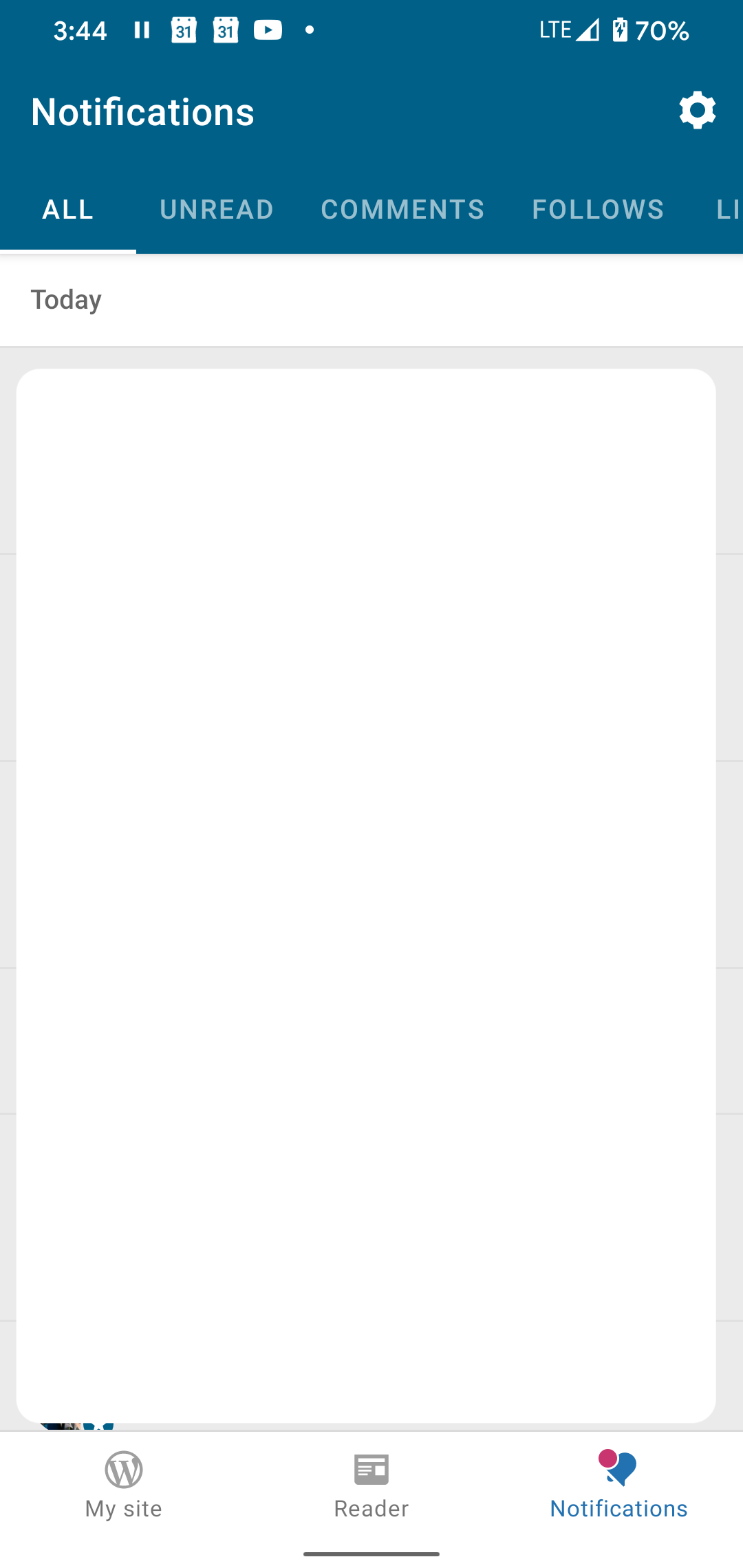The height and width of the screenshot is (1568, 743).
Task: Switch to the UNREAD tab
Action: click(x=217, y=209)
